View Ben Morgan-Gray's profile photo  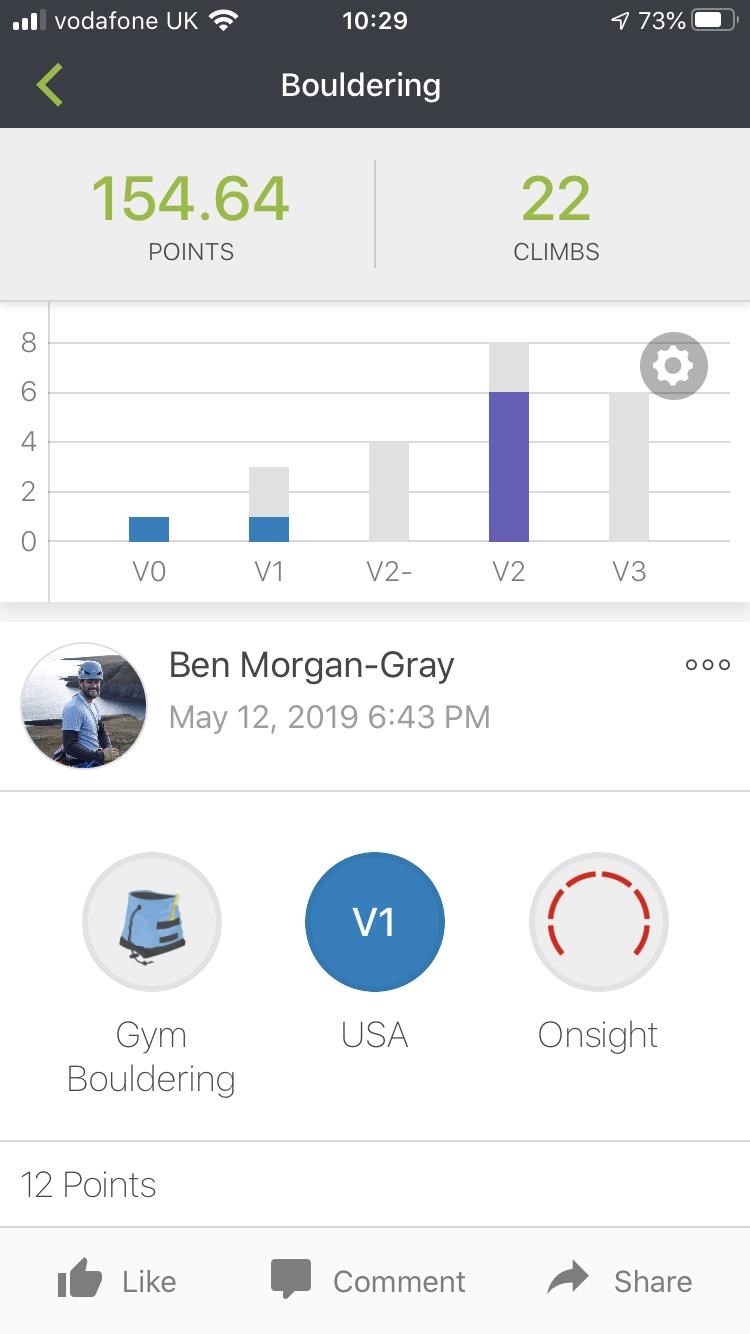click(x=84, y=706)
